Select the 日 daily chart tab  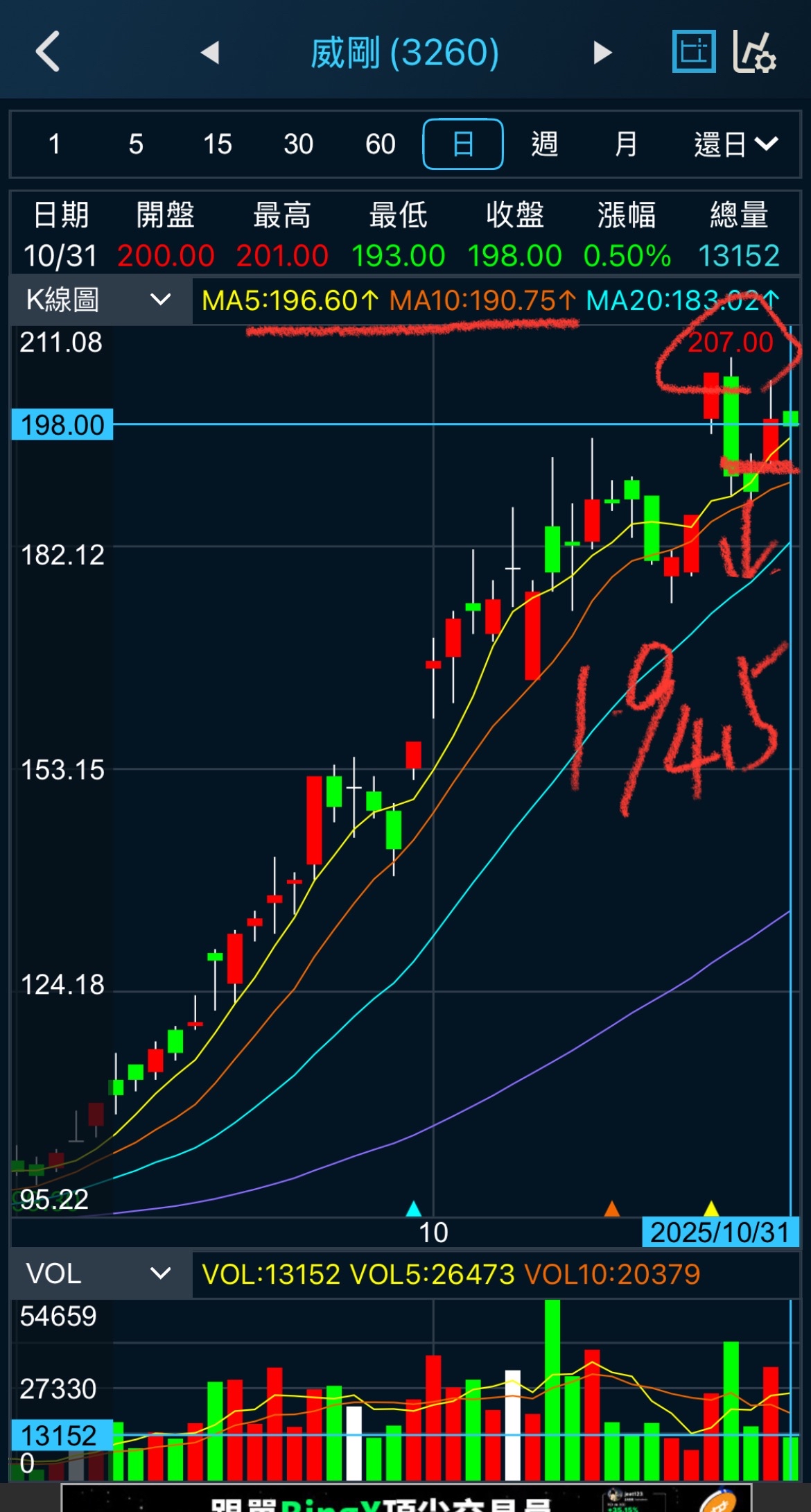coord(462,144)
